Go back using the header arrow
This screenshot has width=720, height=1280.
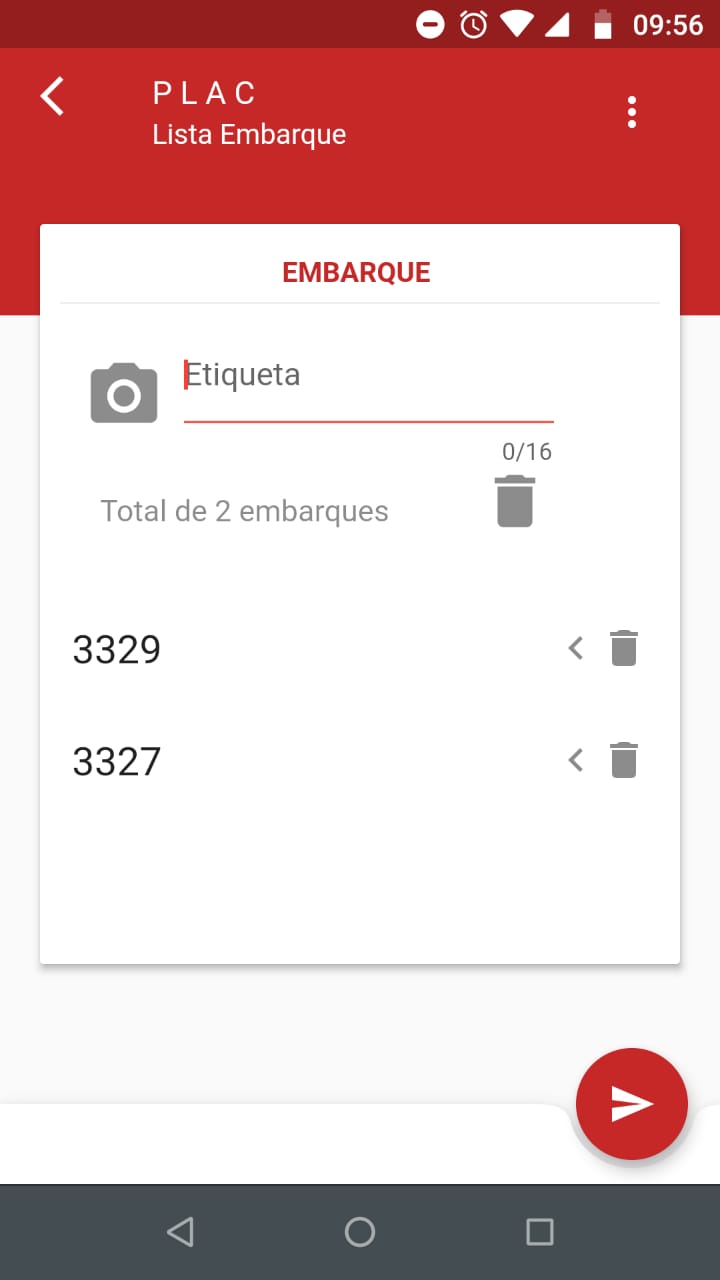click(x=52, y=97)
